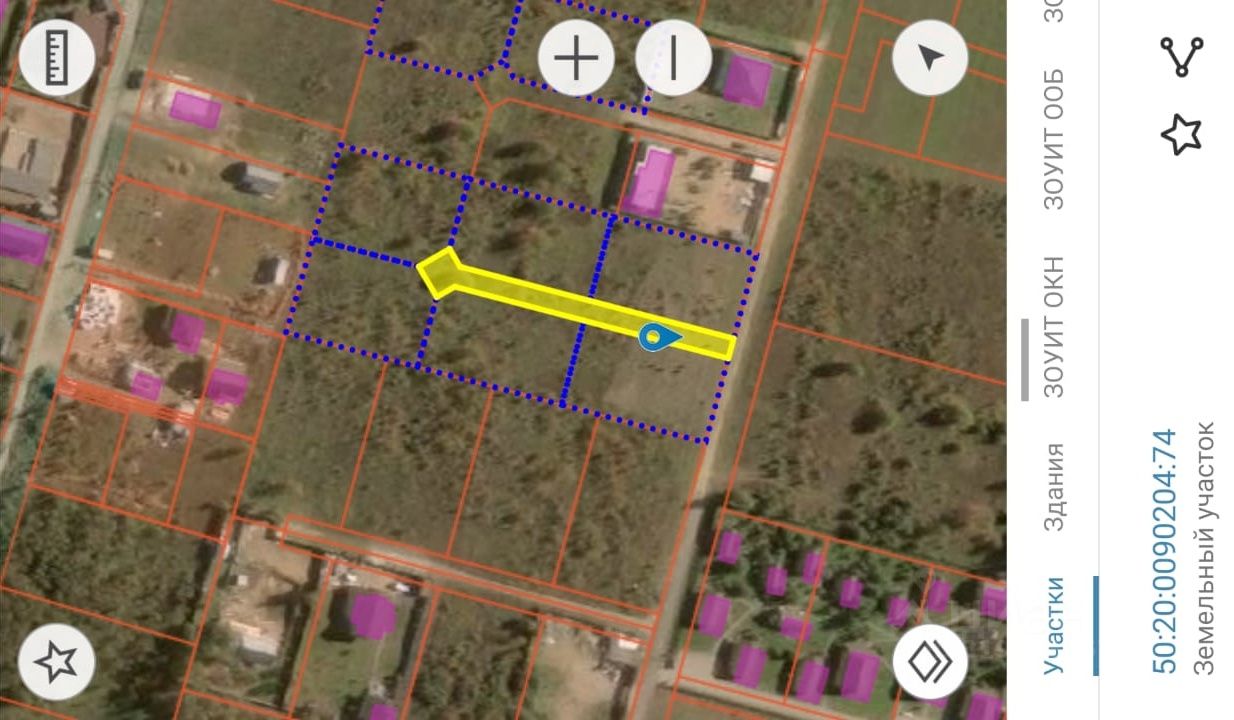Switch to the Участки tab
The height and width of the screenshot is (720, 1234).
tap(1054, 626)
